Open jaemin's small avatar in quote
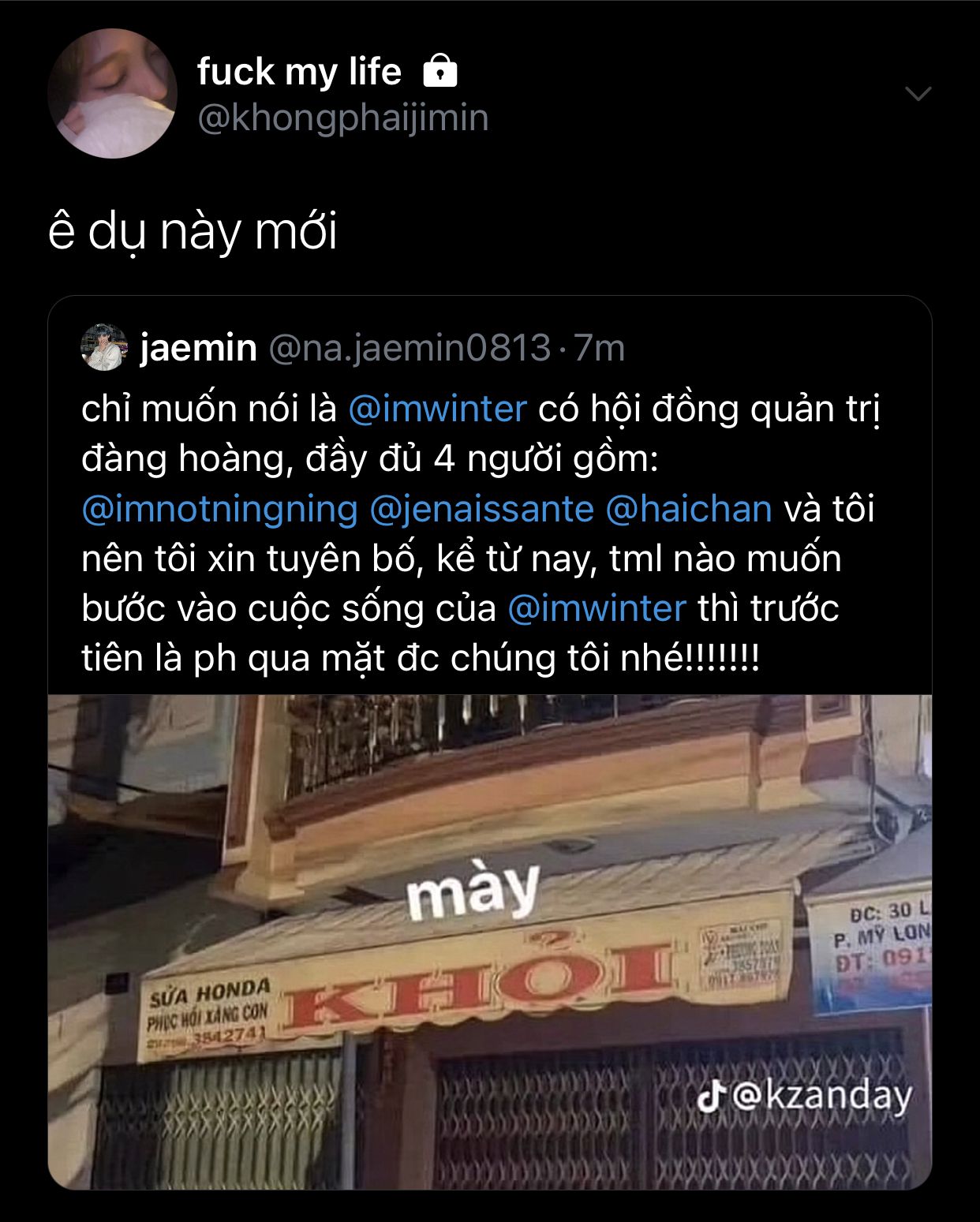980x1222 pixels. pos(104,347)
